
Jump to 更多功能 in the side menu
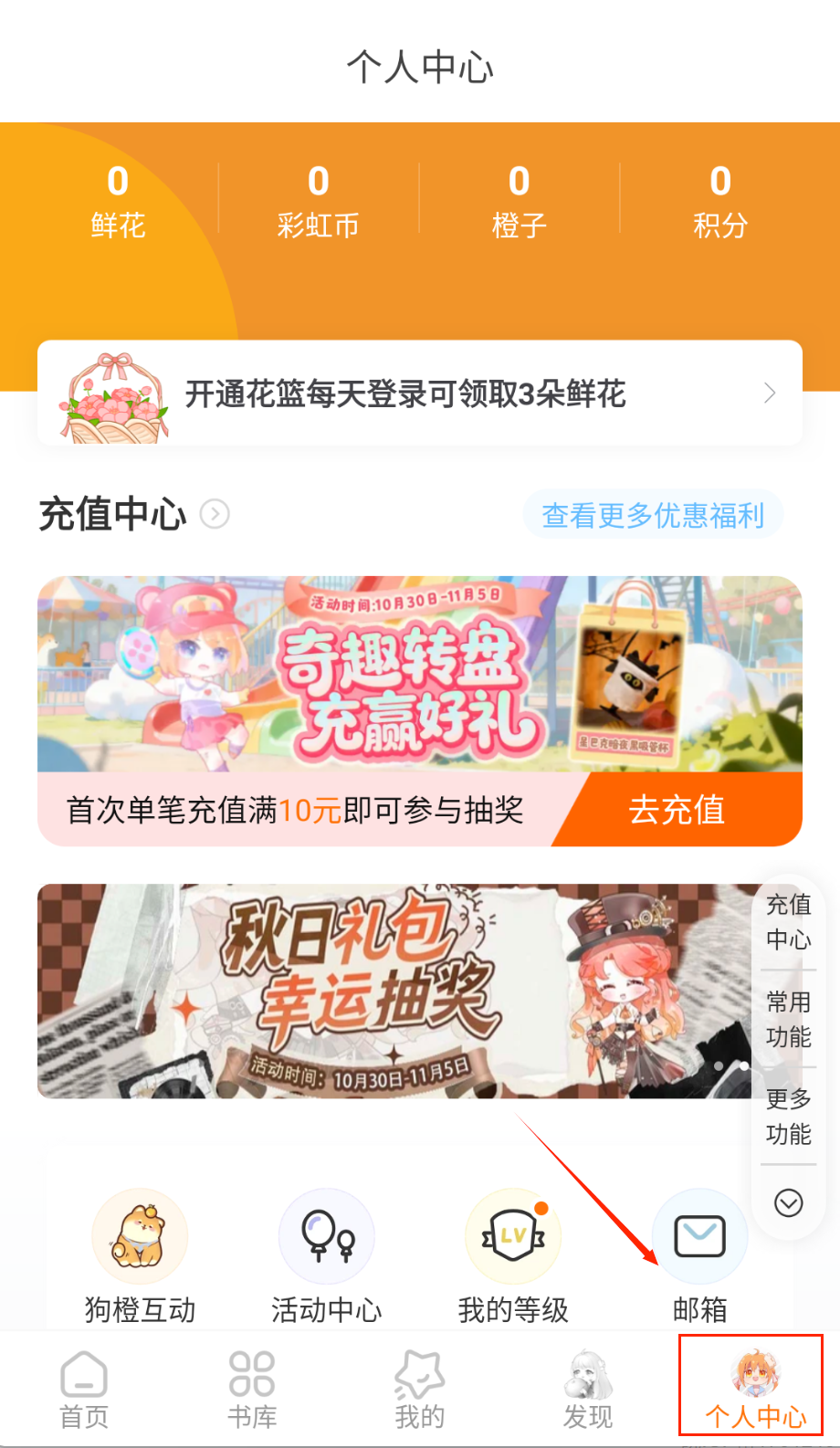tap(788, 1116)
